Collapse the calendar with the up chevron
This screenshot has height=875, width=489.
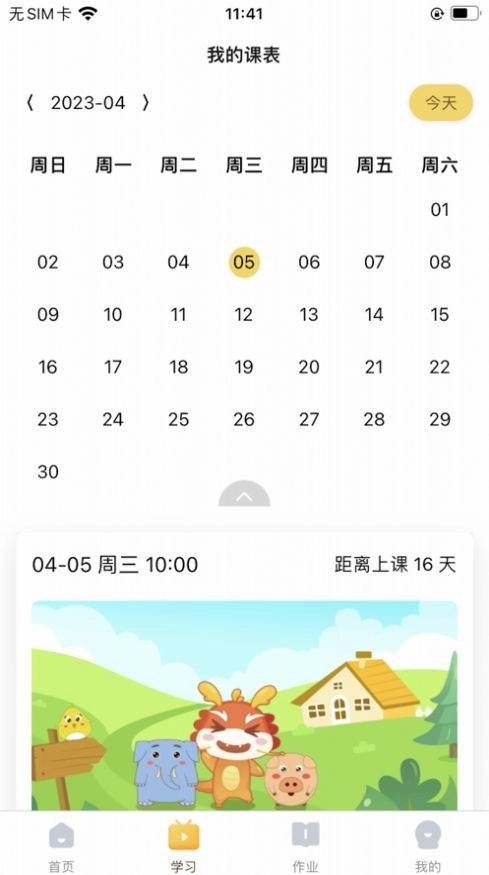tap(244, 494)
